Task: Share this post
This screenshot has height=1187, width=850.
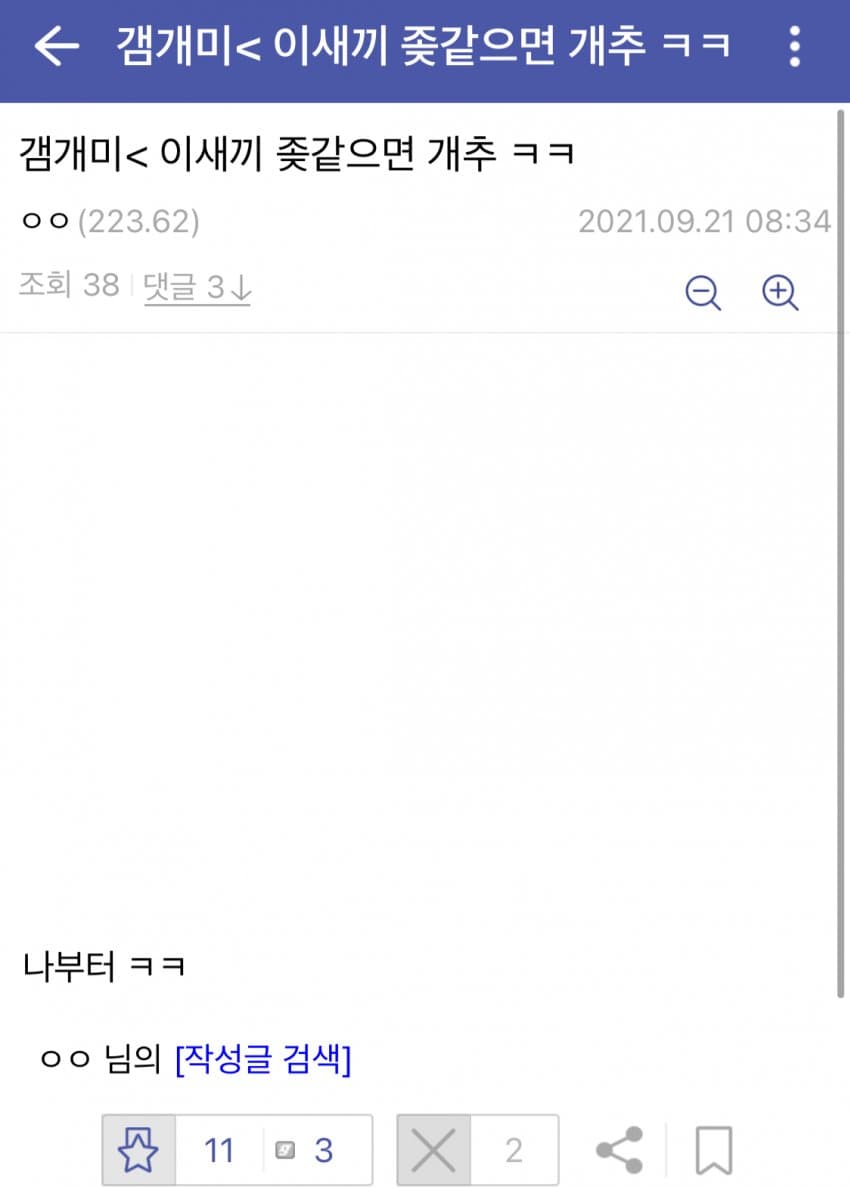Action: coord(620,1150)
